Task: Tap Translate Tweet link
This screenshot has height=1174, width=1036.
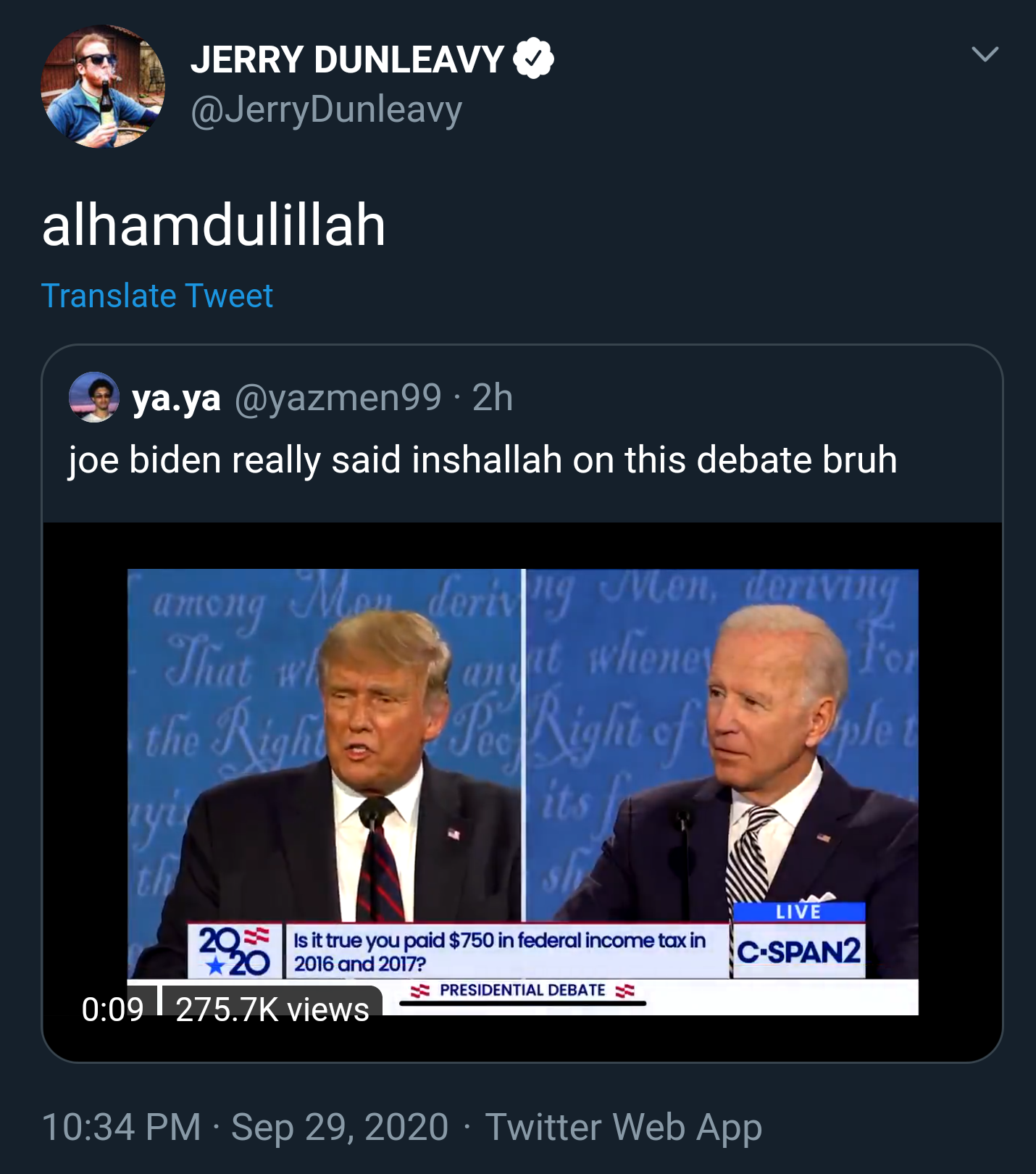Action: (x=157, y=296)
